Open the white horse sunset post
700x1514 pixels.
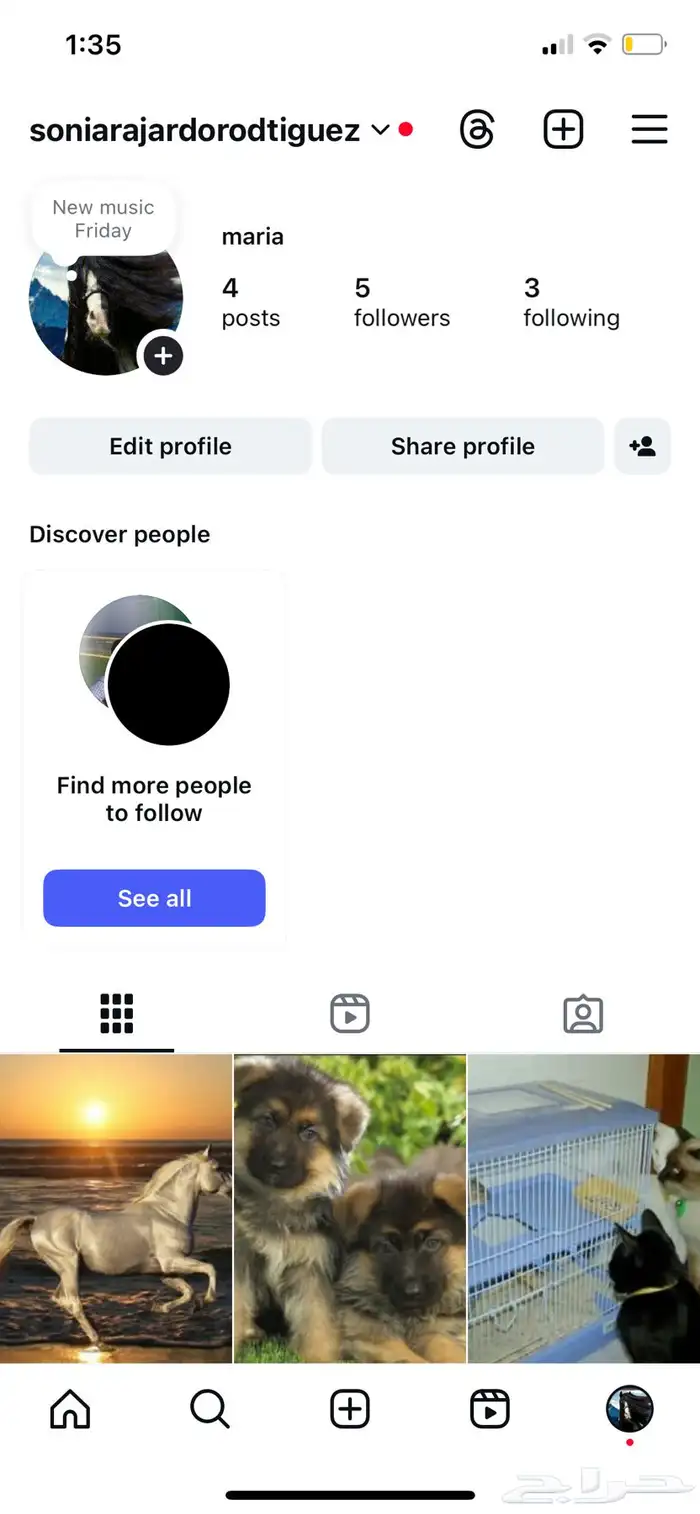tap(116, 1208)
